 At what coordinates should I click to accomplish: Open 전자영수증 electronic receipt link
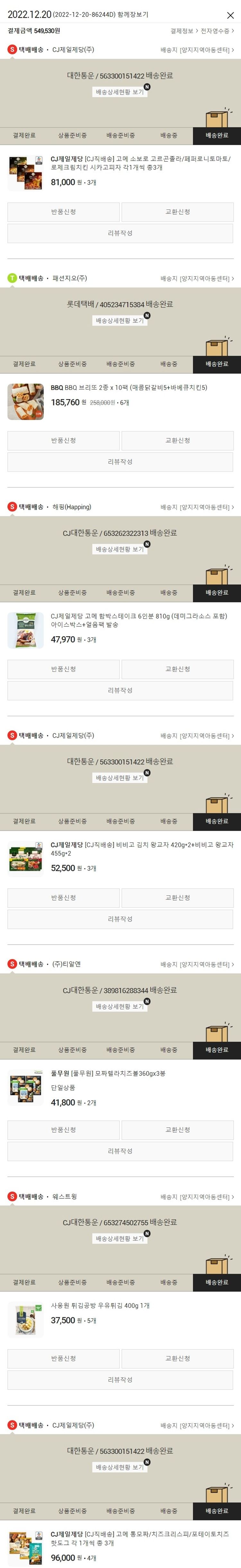coord(217,31)
